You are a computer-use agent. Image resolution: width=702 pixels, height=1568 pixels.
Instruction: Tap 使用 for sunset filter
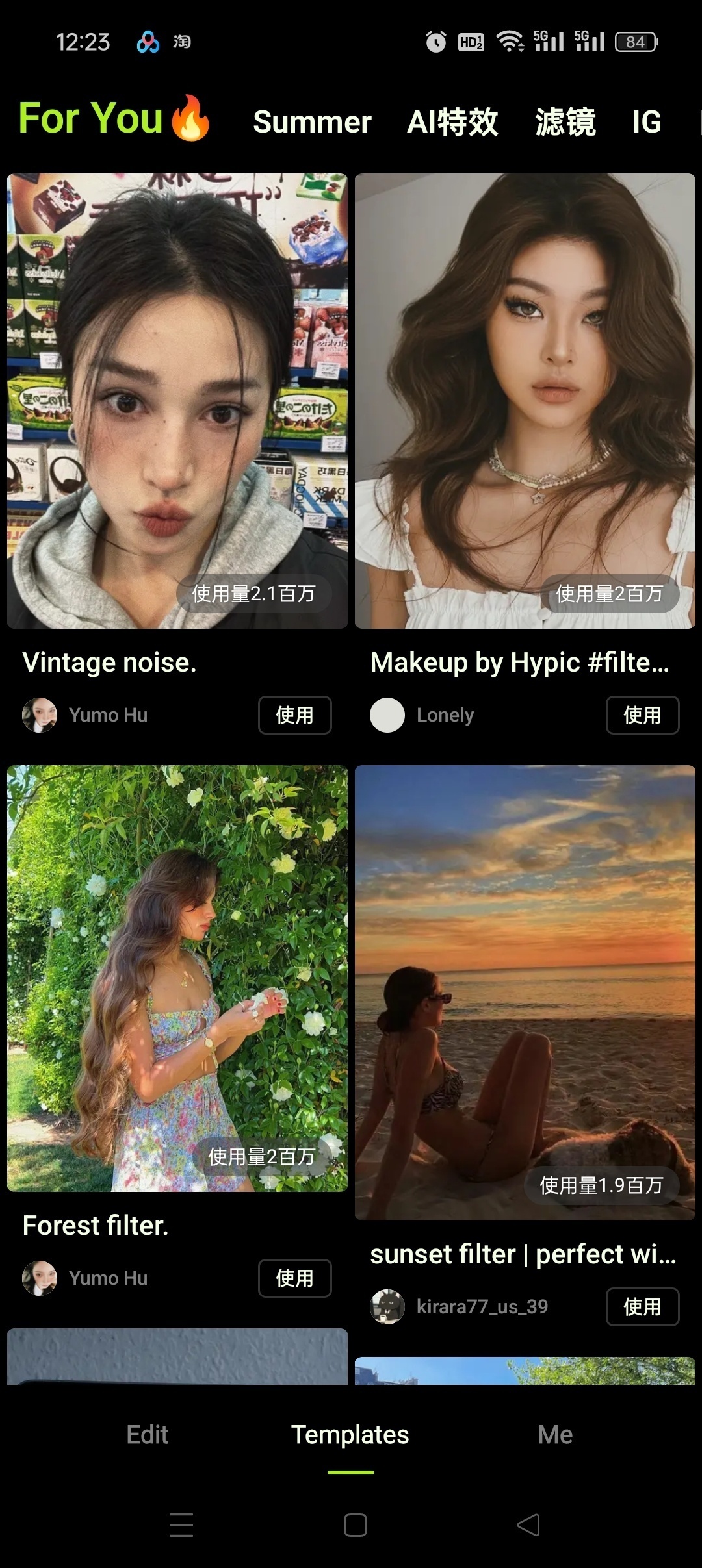(x=643, y=1307)
